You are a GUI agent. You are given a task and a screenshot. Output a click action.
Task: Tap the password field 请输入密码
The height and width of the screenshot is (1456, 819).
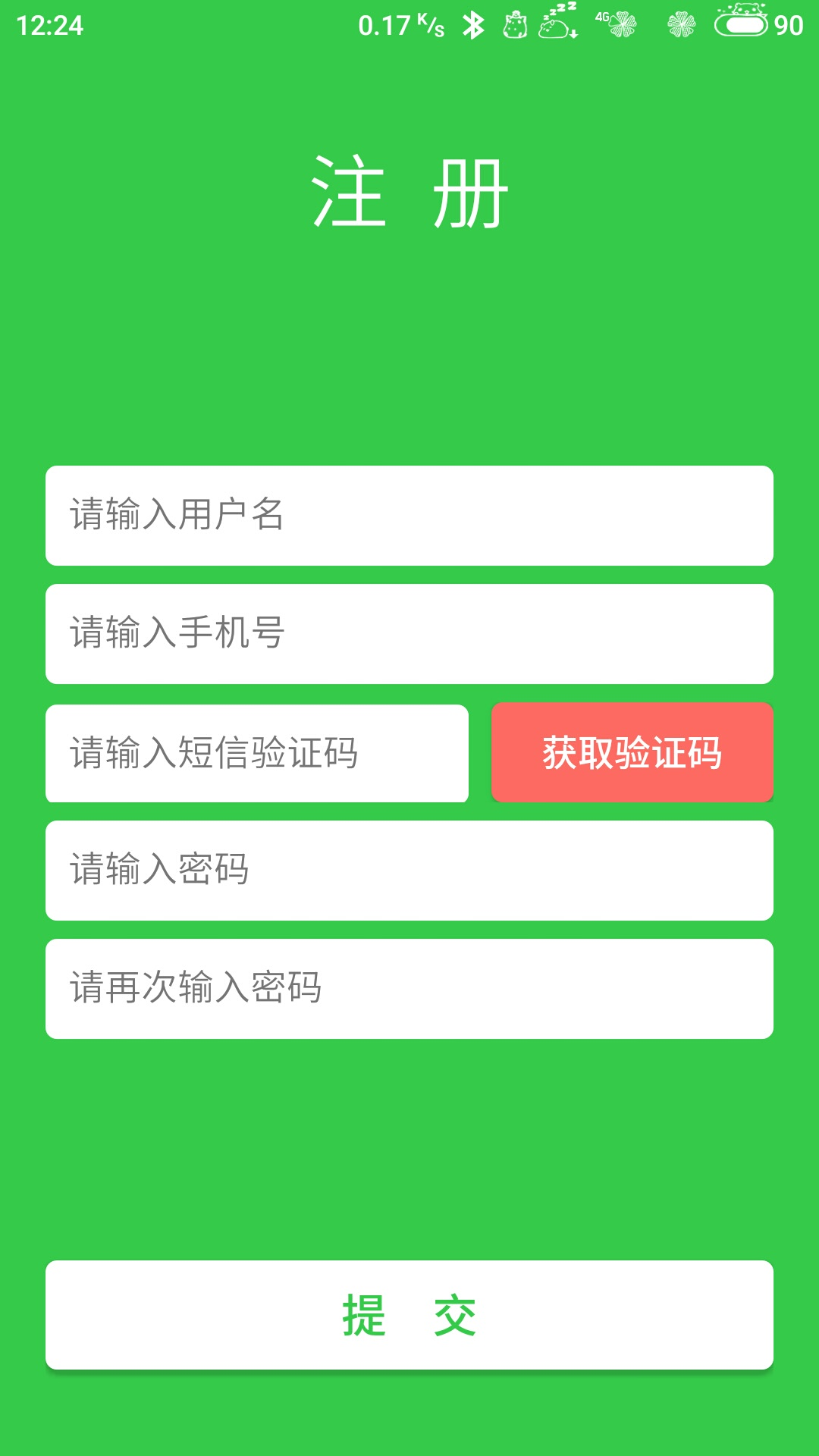409,871
